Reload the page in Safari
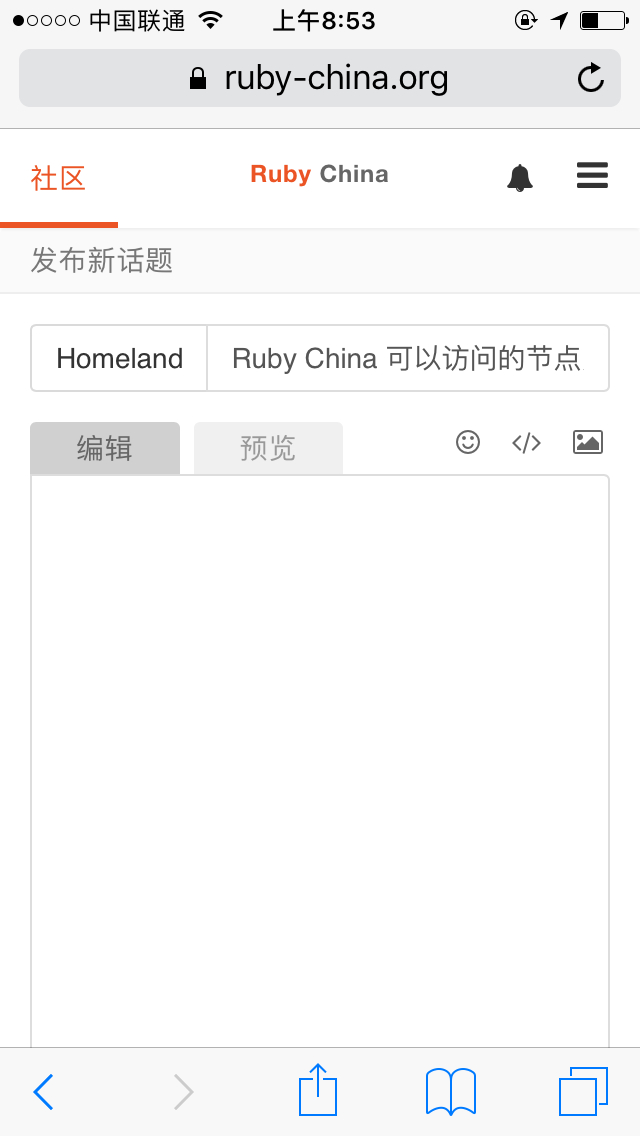The width and height of the screenshot is (640, 1136). [591, 78]
